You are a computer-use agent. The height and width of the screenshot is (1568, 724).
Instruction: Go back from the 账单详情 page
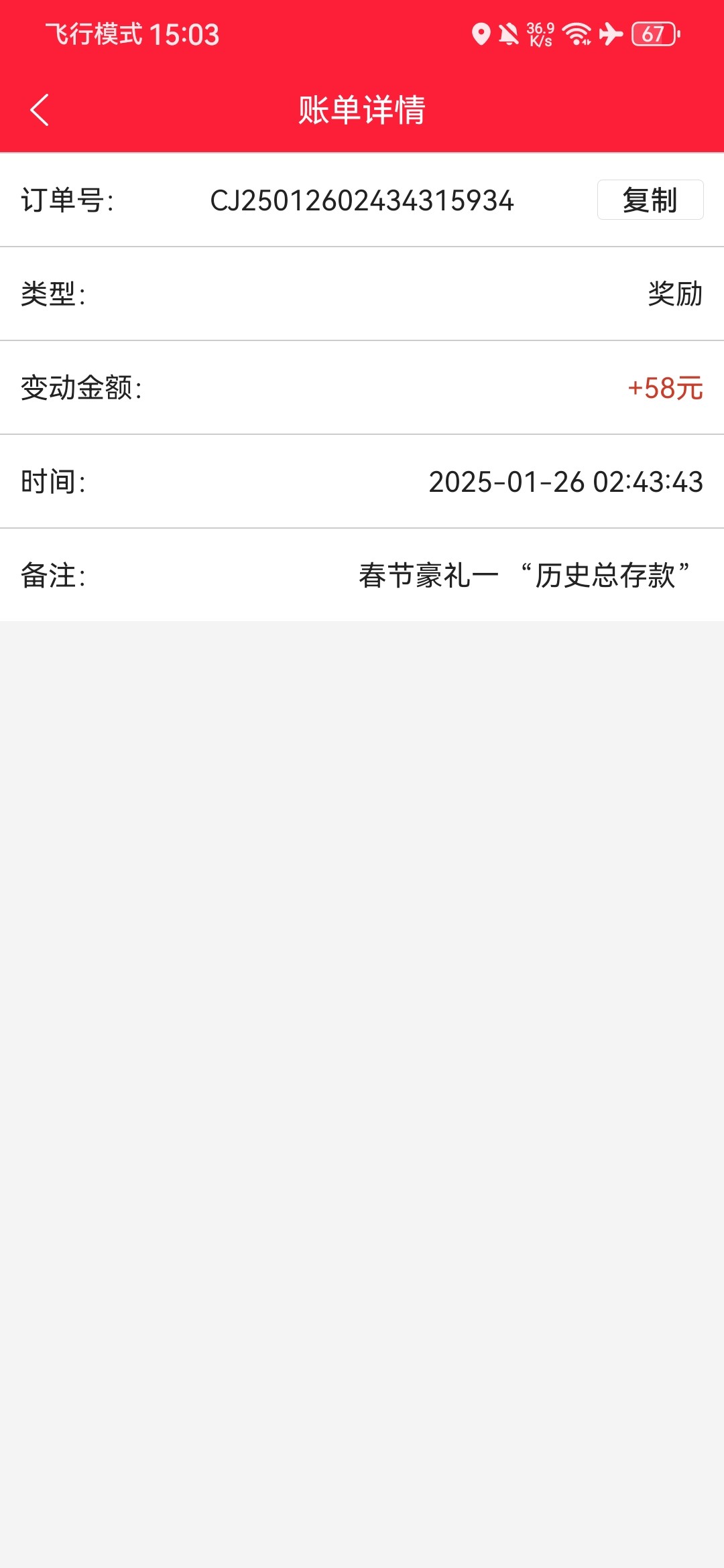40,110
